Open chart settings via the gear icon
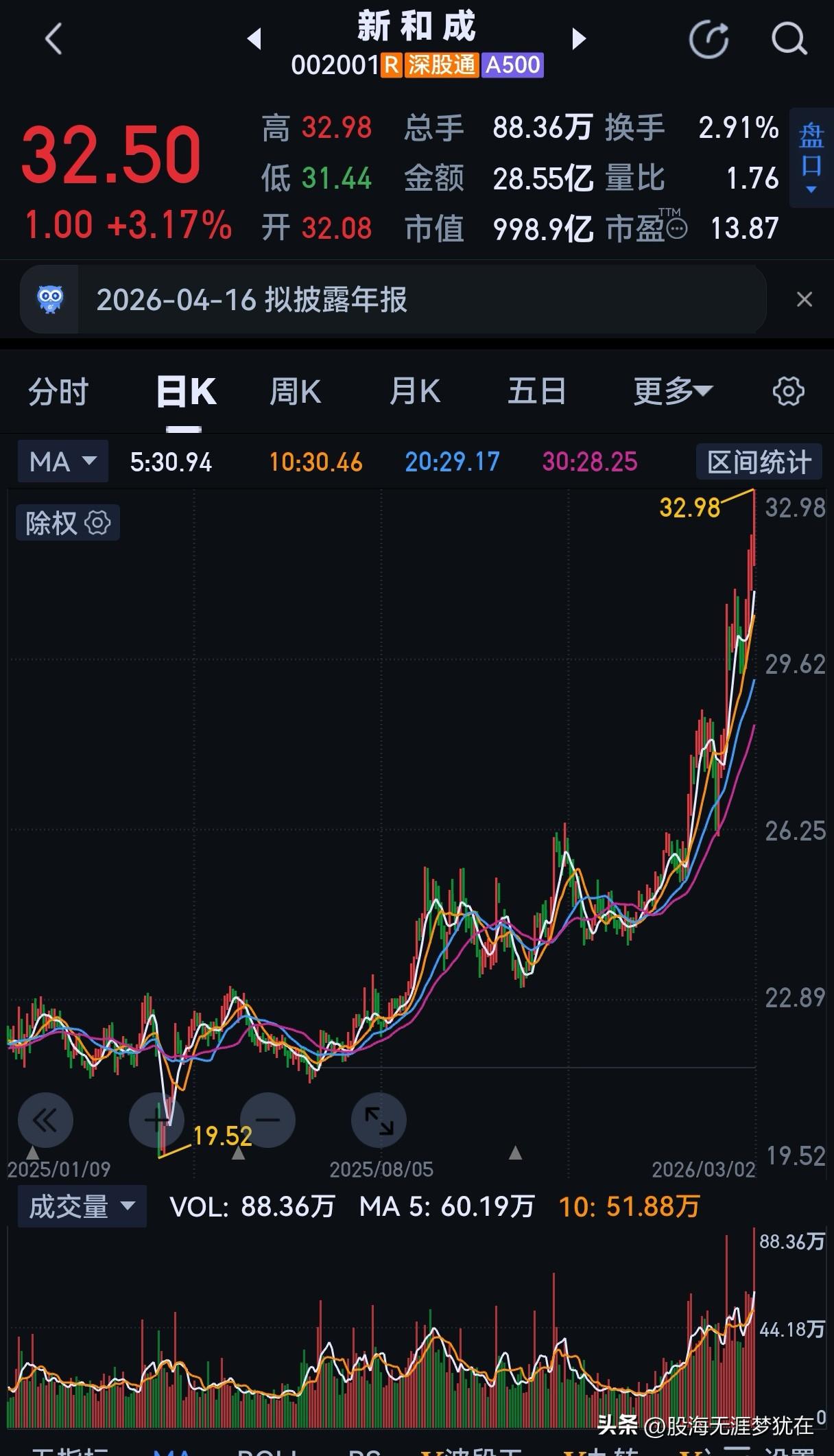Screen dimensions: 834x1456 [788, 390]
